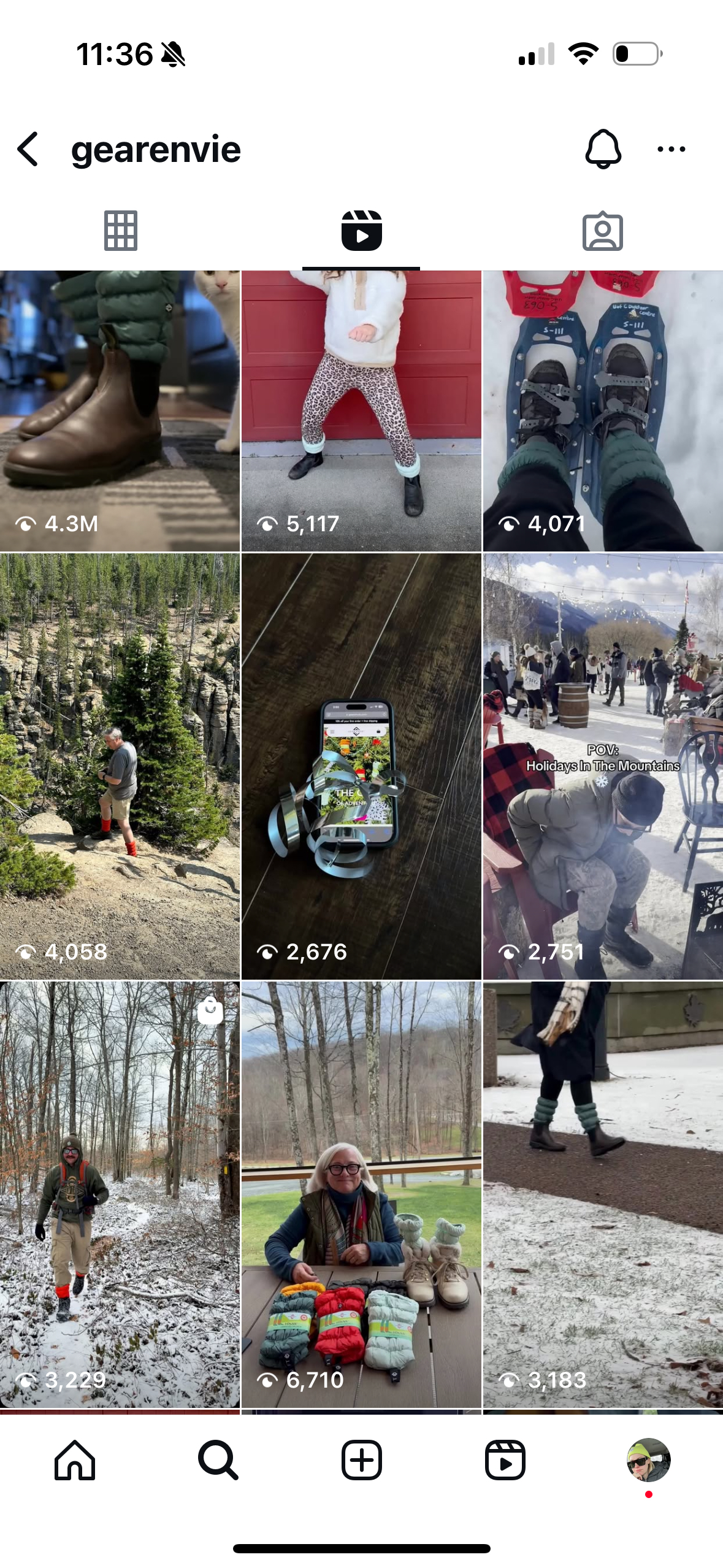View the reel with 3,229 views
The height and width of the screenshot is (1568, 723).
(x=120, y=1194)
